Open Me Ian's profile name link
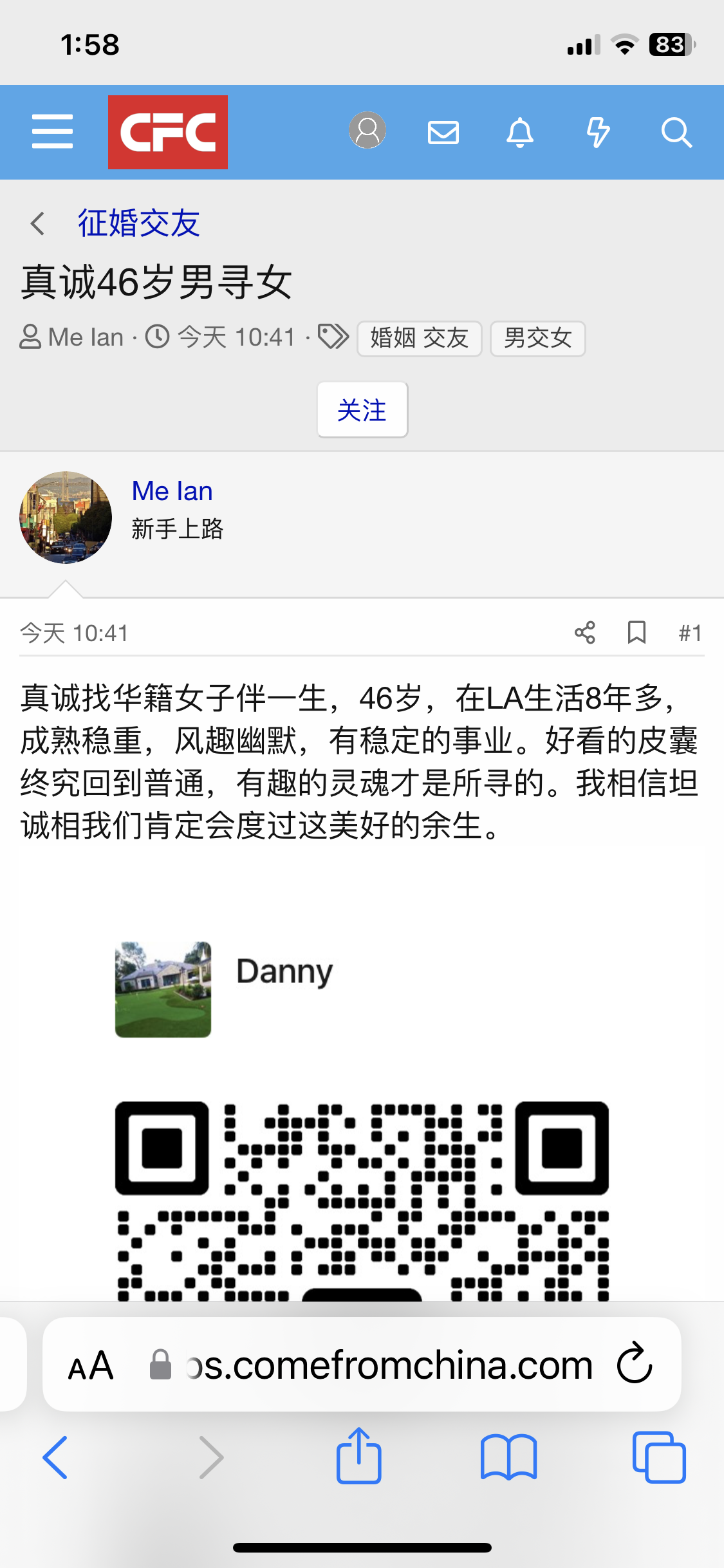The image size is (724, 1568). pos(172,491)
